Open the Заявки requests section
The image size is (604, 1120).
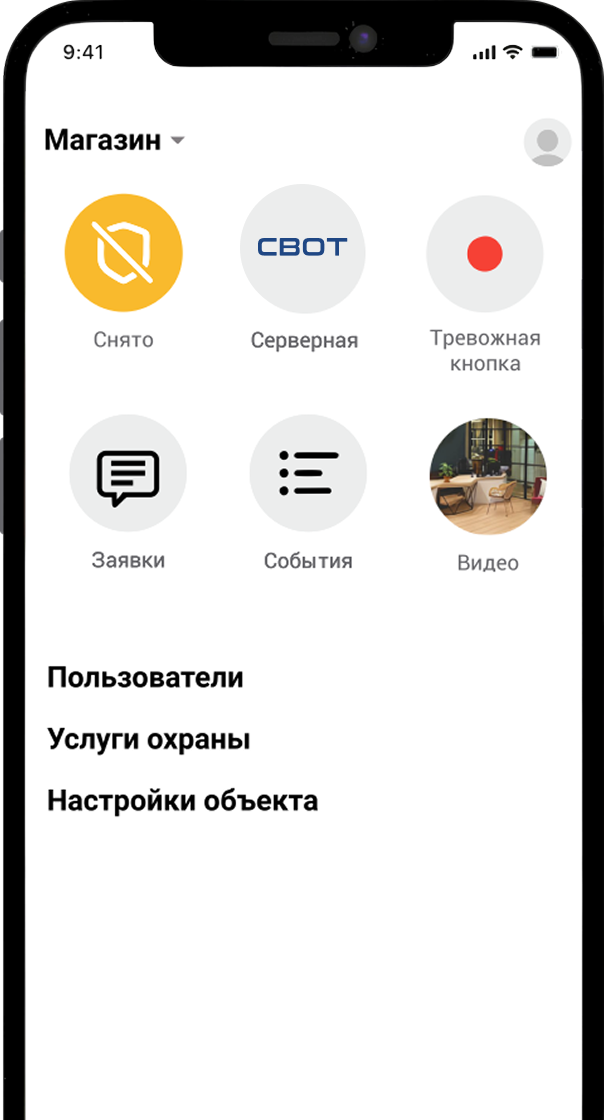coord(128,474)
